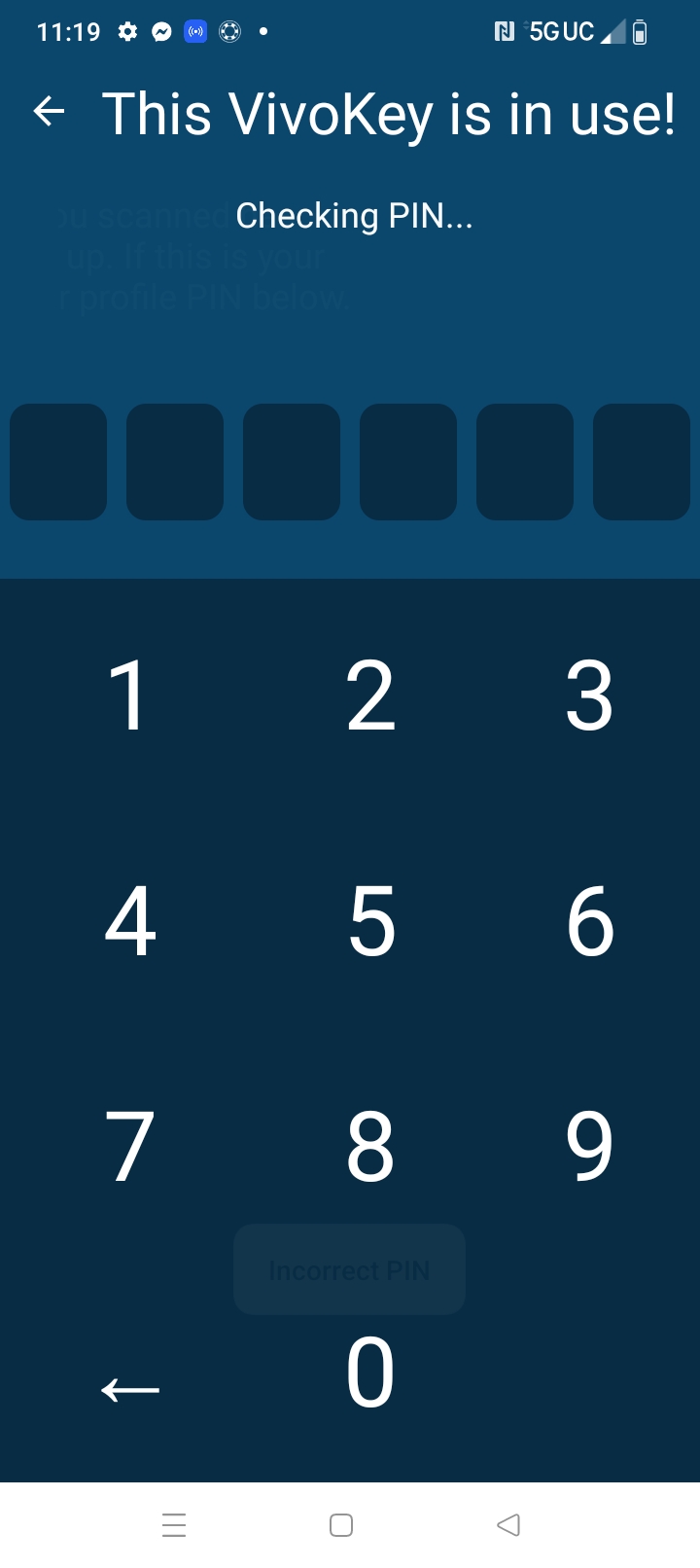Go back using the top-left arrow

49,112
